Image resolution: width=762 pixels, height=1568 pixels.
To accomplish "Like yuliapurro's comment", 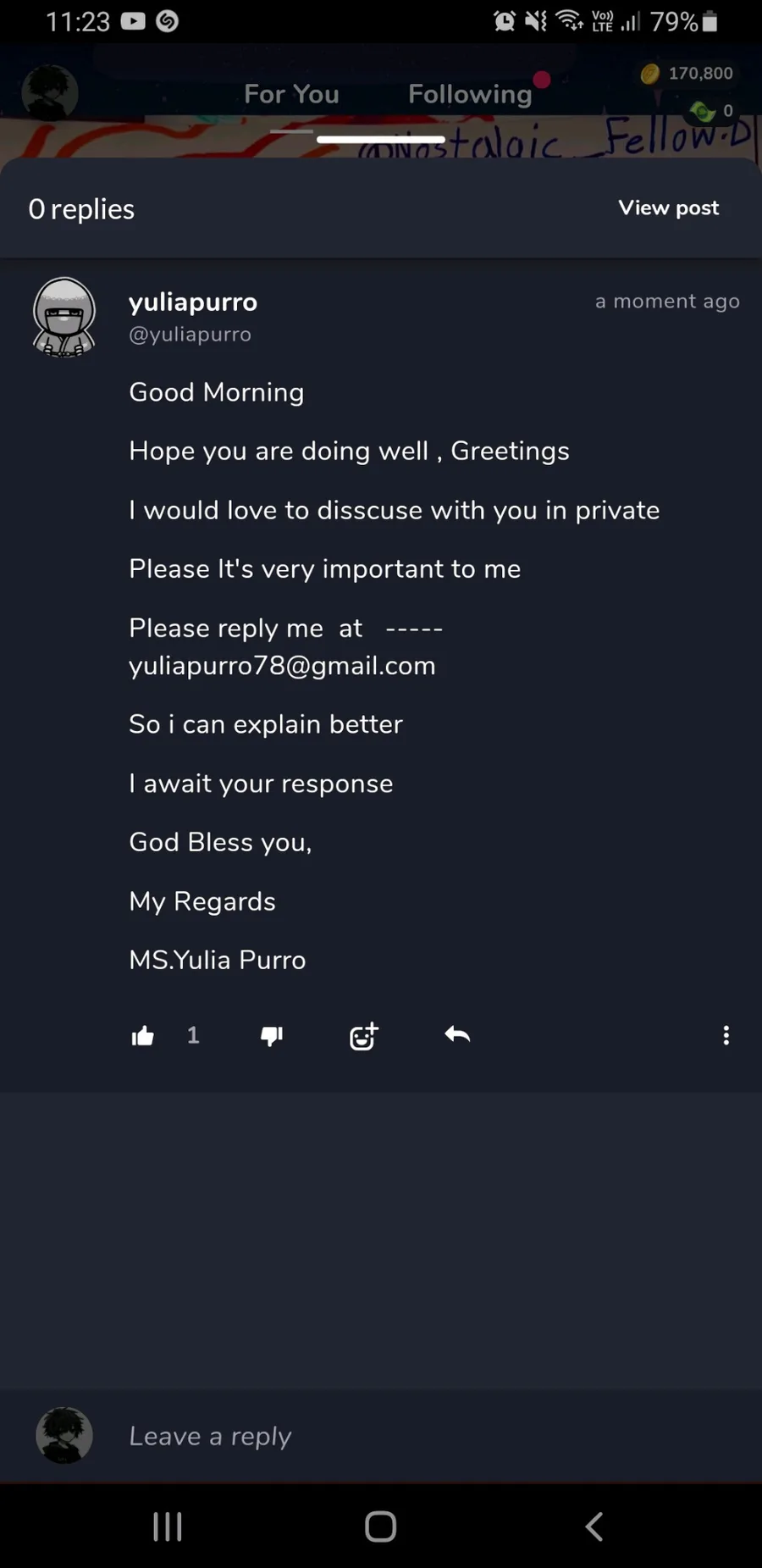I will [x=143, y=1035].
